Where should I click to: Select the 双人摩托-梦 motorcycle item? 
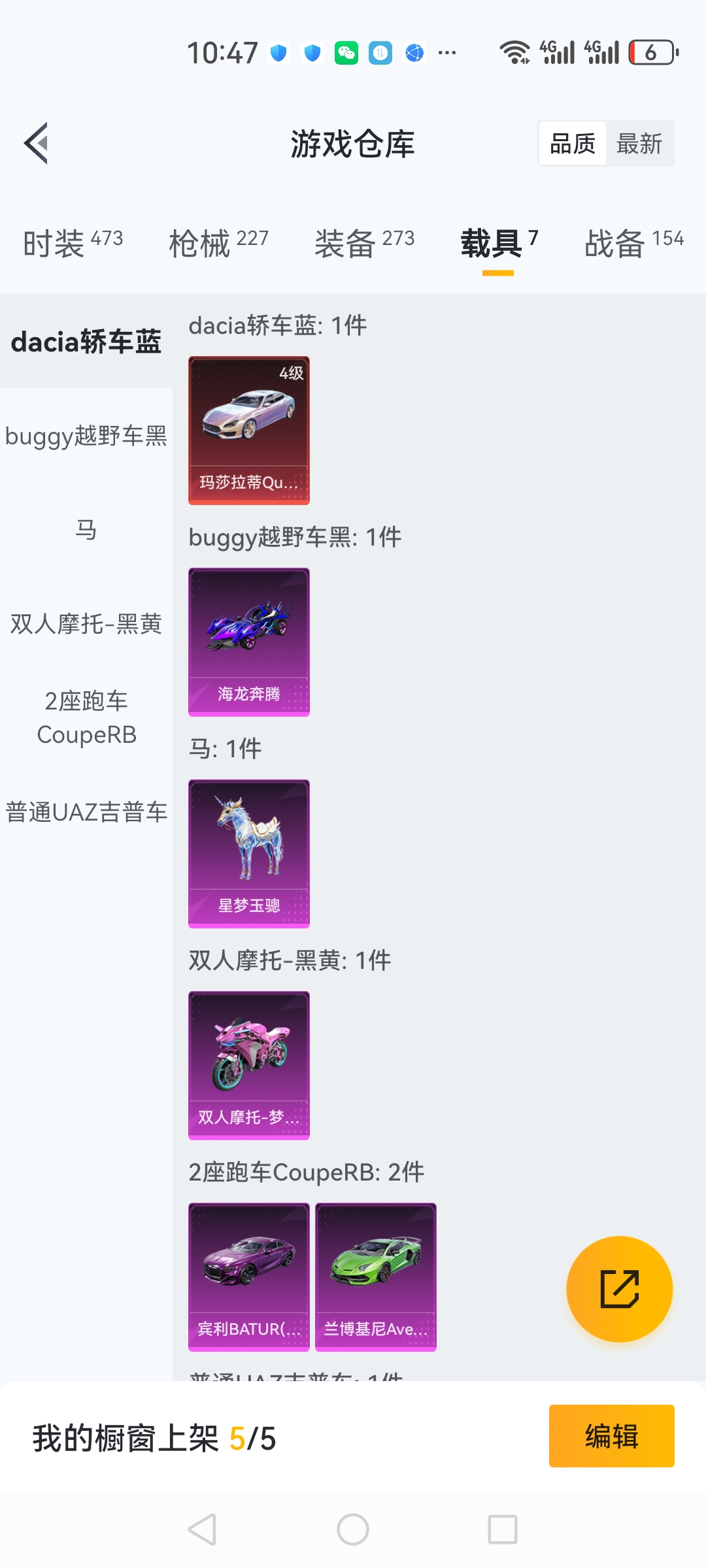(248, 1065)
